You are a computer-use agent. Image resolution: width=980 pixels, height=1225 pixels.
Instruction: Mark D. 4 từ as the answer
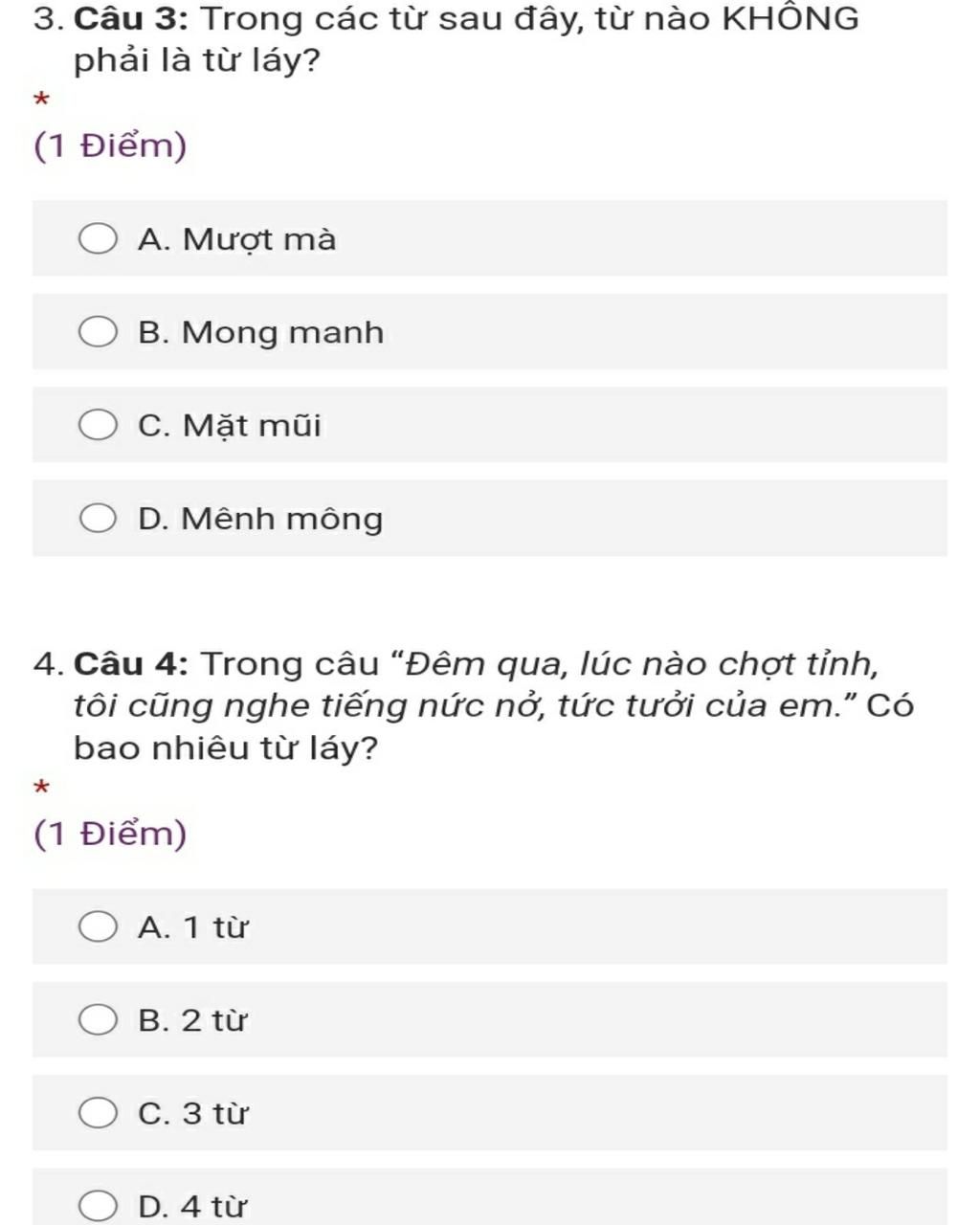(98, 1206)
